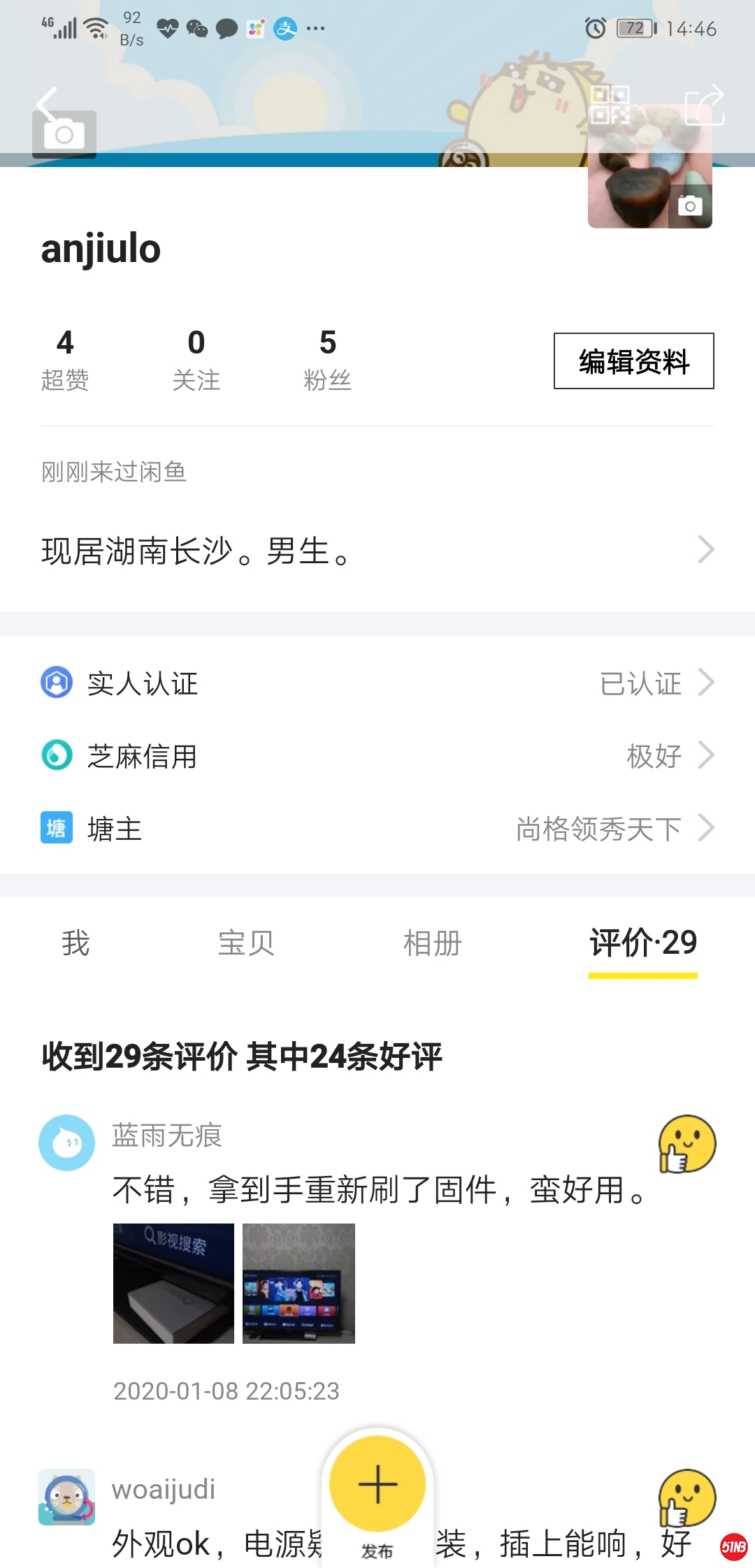Open the 现居湖南长沙 profile info row
Viewport: 755px width, 1568px height.
(377, 551)
